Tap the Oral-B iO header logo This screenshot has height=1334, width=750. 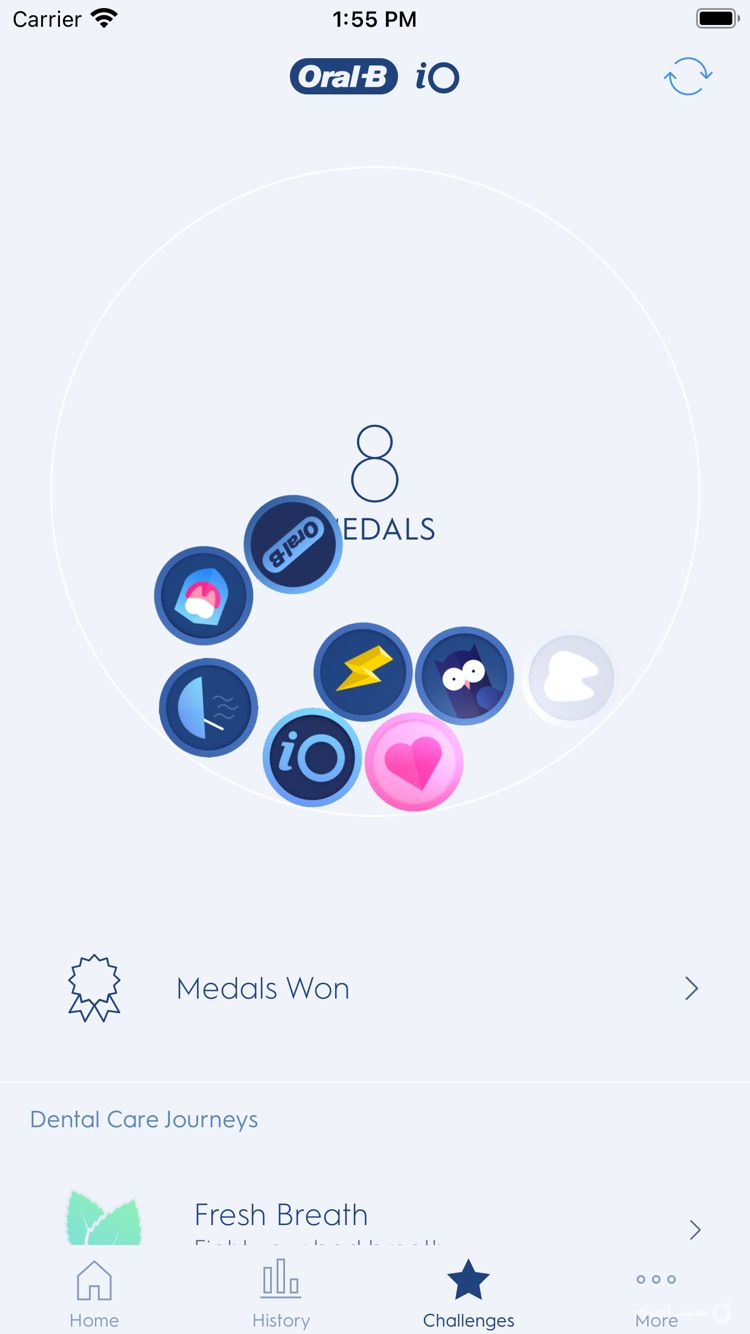coord(375,77)
